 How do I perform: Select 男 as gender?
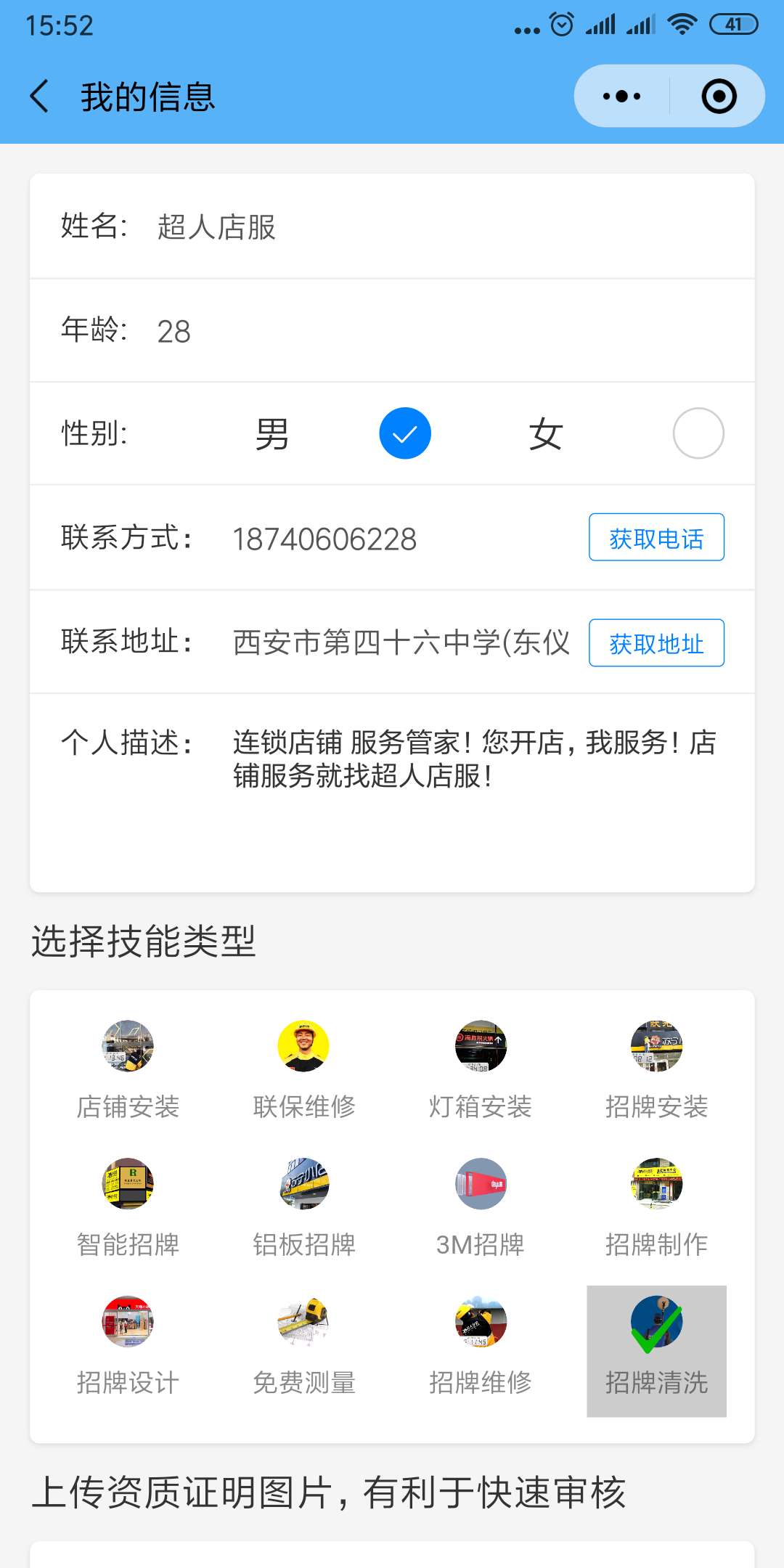click(x=404, y=433)
